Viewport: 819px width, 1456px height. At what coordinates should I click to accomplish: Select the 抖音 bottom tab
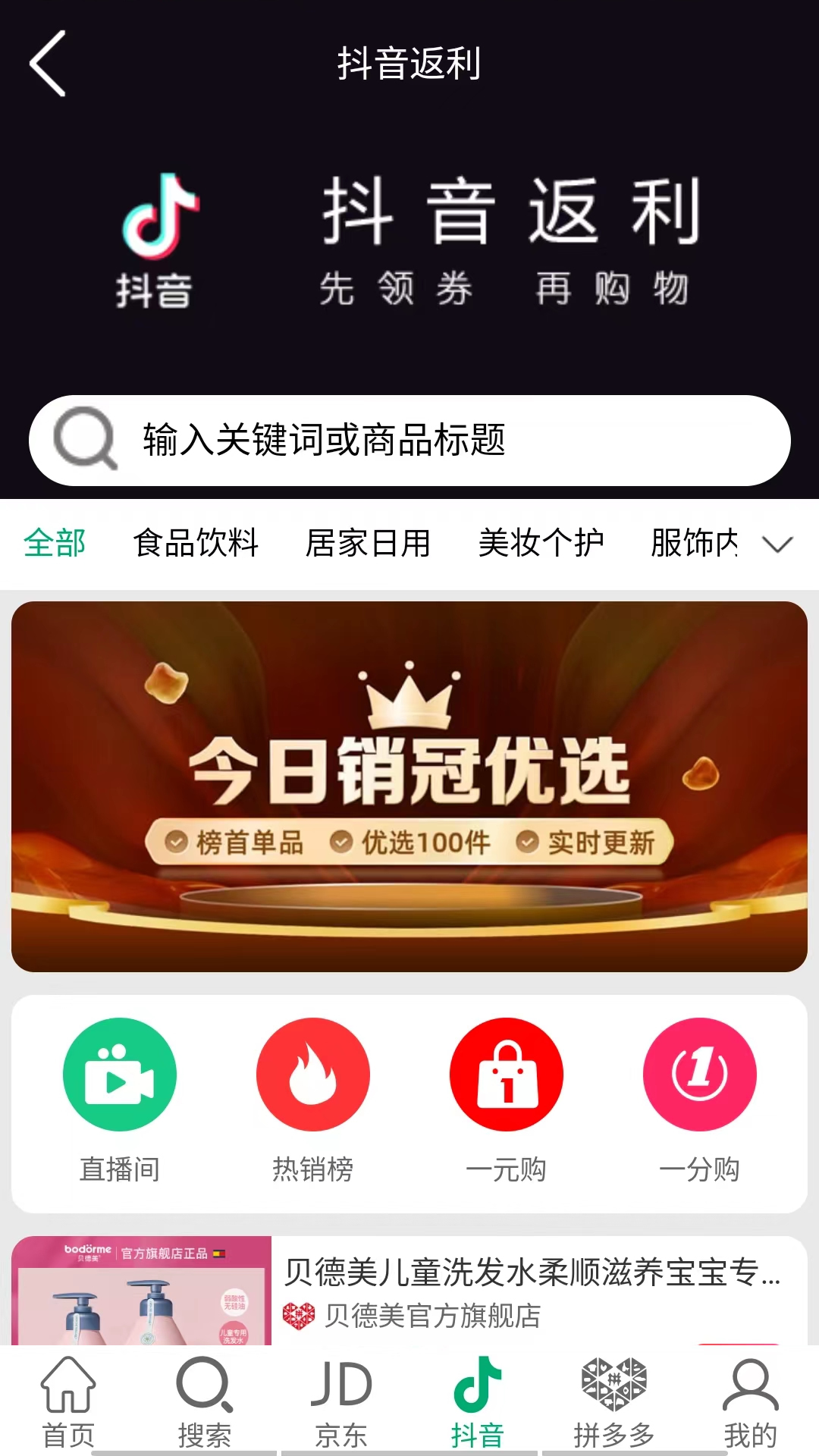coord(478,1403)
